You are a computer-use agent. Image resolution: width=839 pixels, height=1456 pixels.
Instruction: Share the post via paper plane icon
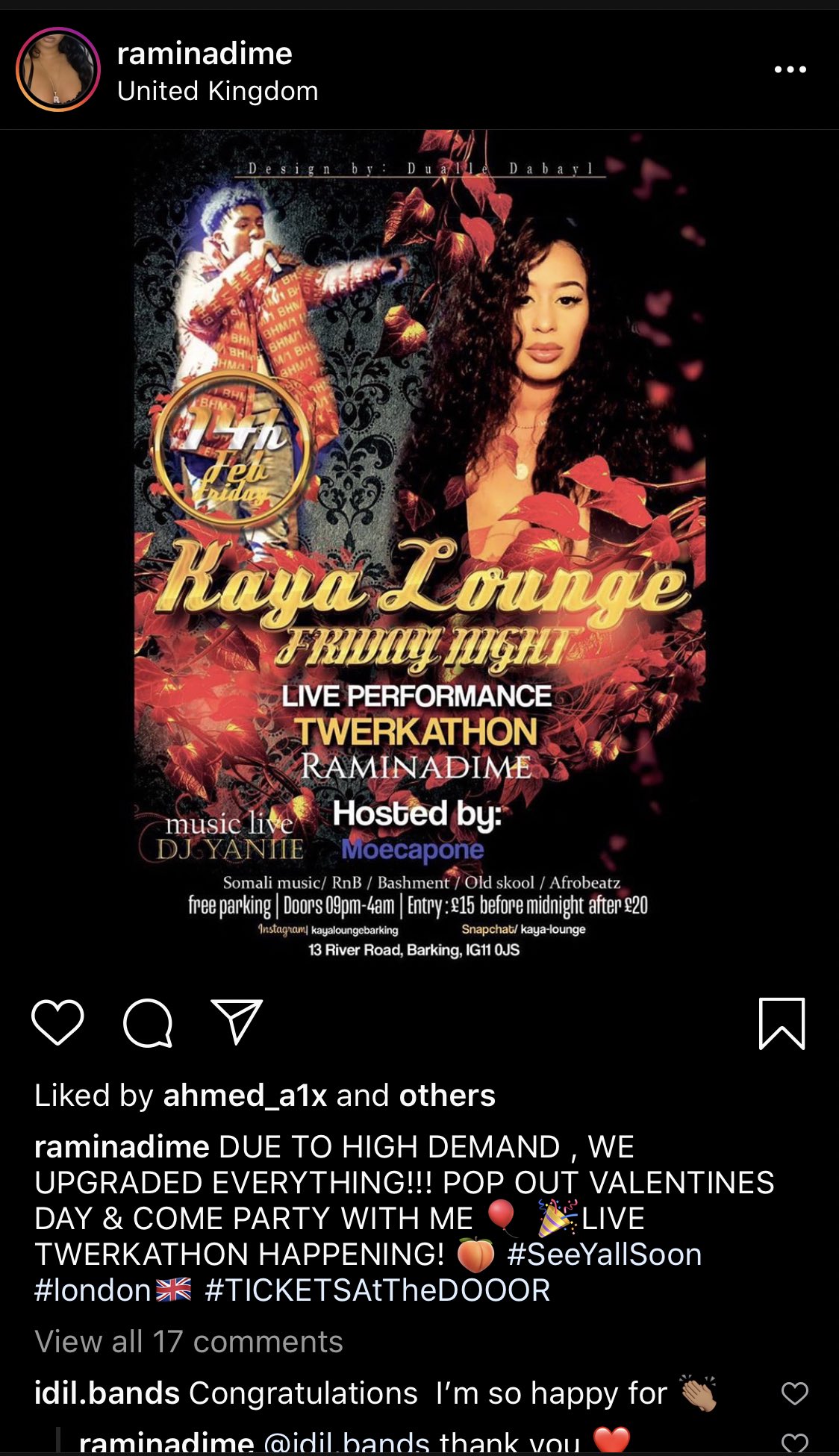point(237,1021)
